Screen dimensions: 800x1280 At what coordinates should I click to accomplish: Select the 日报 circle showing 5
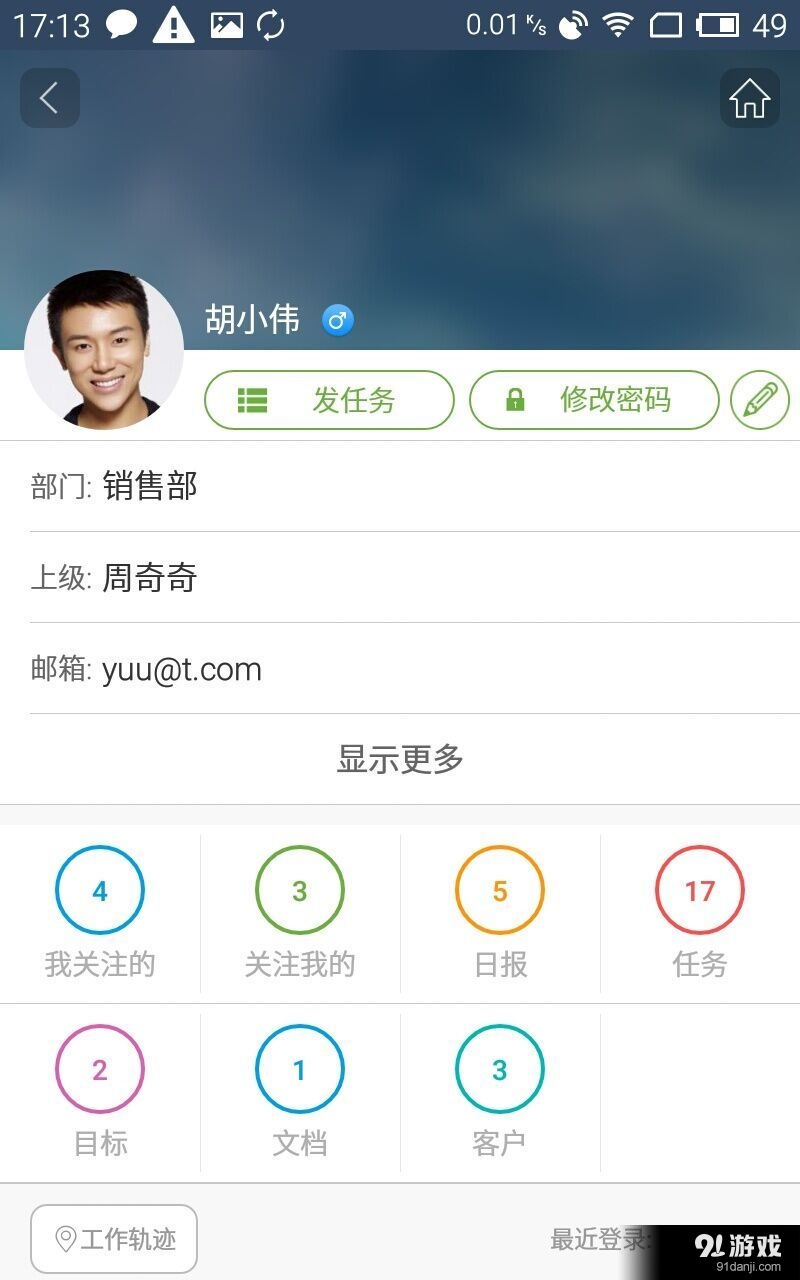(500, 889)
